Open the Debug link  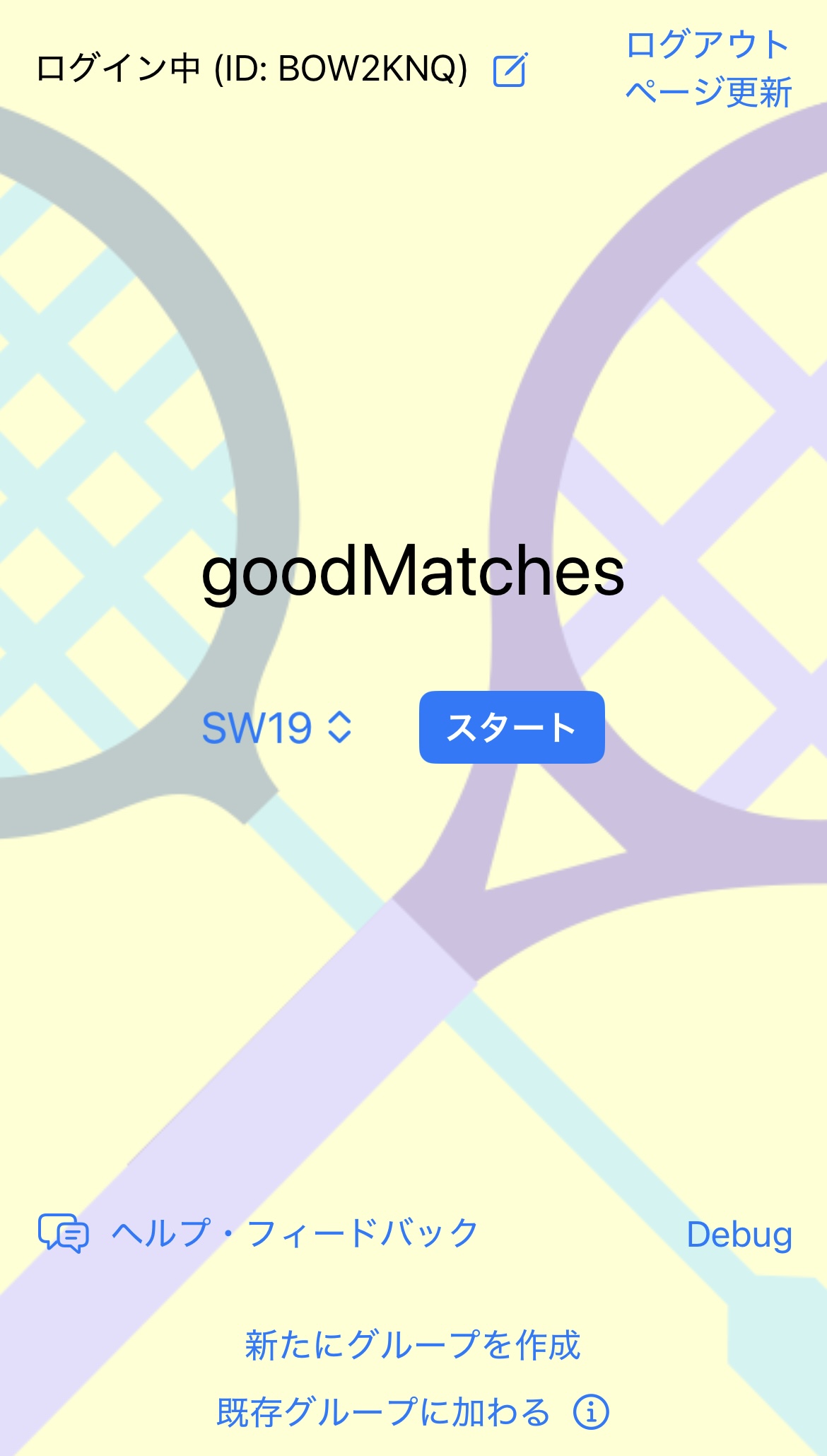click(x=739, y=1235)
